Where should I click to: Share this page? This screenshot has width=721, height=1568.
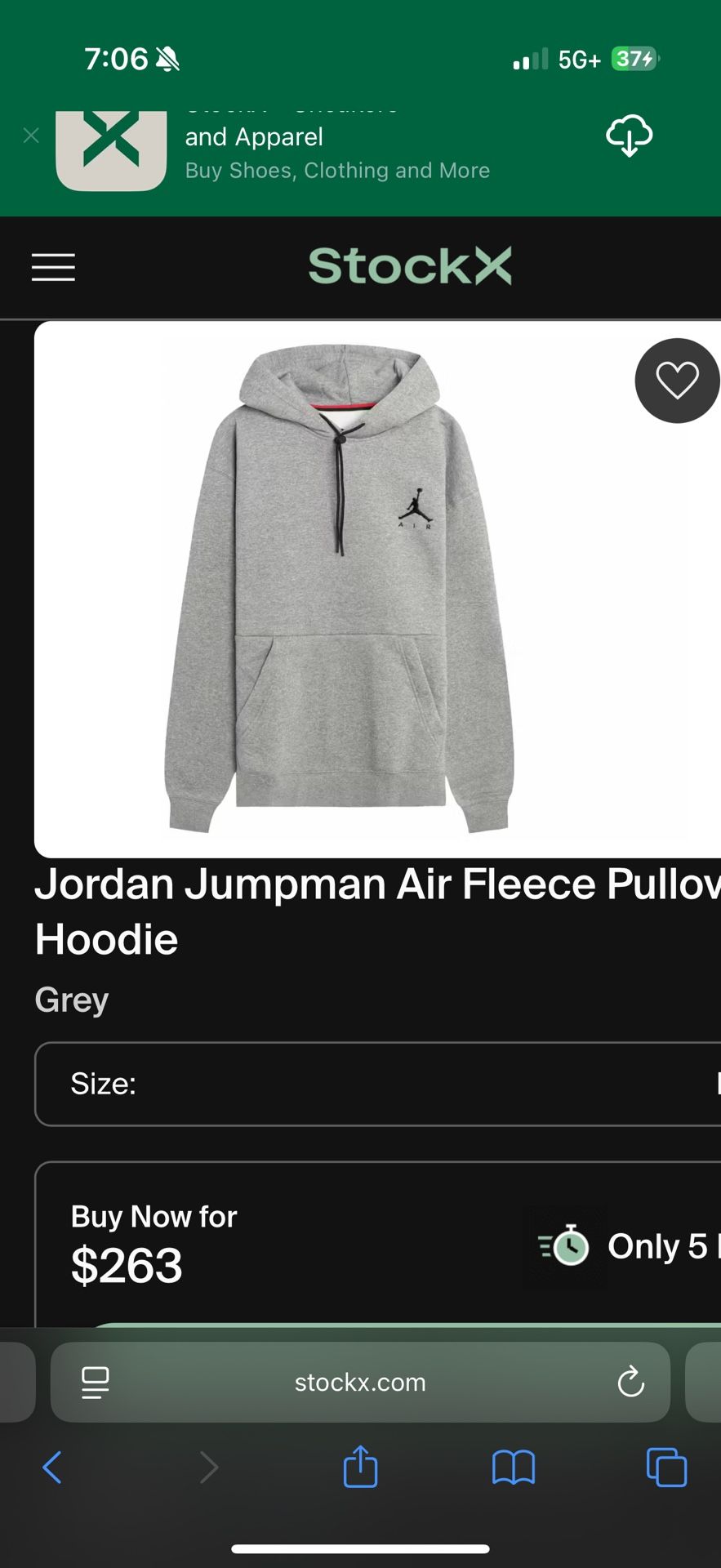pyautogui.click(x=360, y=1468)
